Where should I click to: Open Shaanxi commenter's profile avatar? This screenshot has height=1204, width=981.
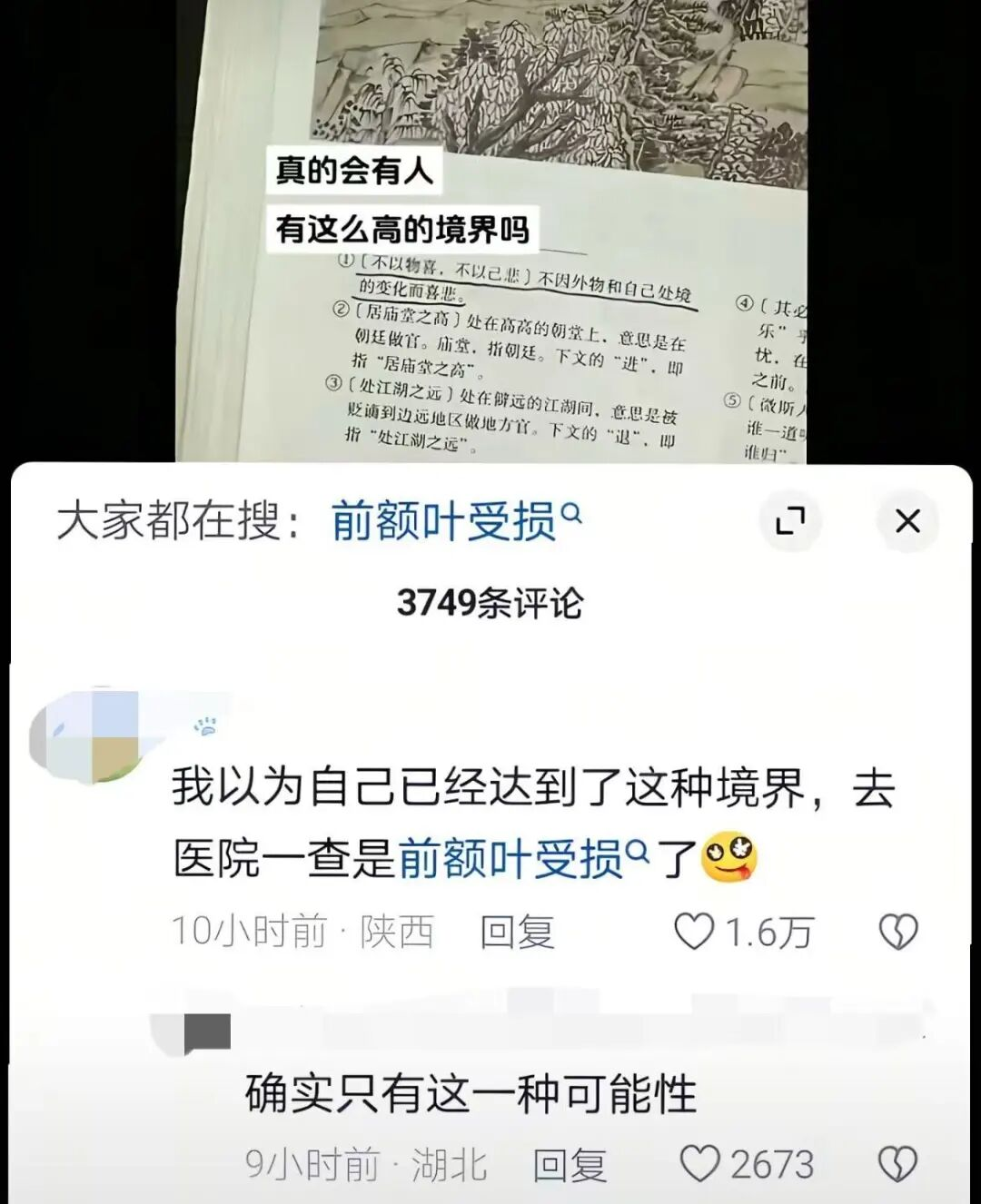click(x=86, y=735)
